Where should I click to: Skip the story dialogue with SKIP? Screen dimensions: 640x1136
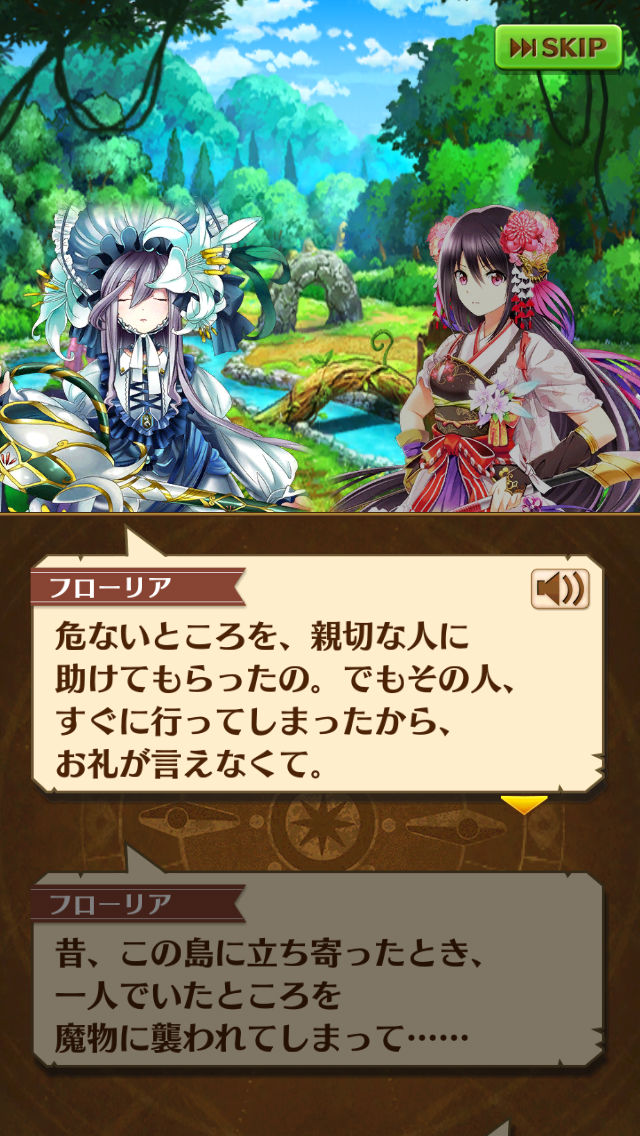point(558,47)
